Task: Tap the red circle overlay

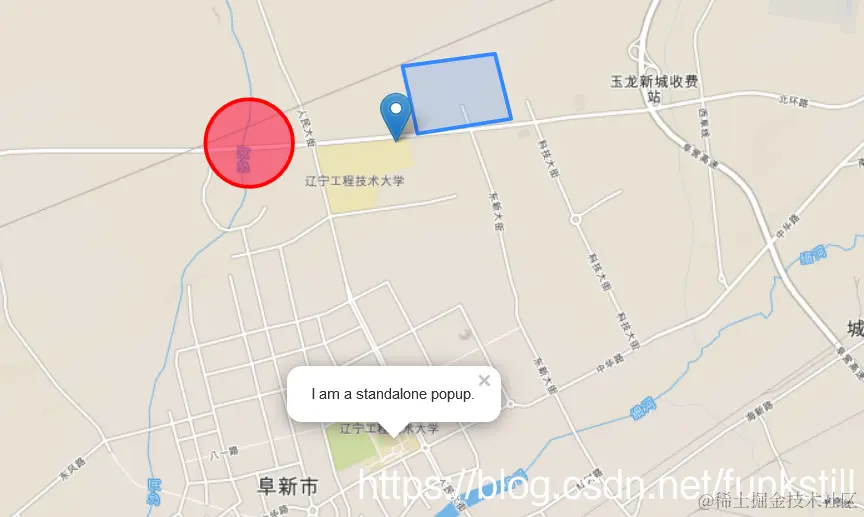Action: (x=248, y=143)
